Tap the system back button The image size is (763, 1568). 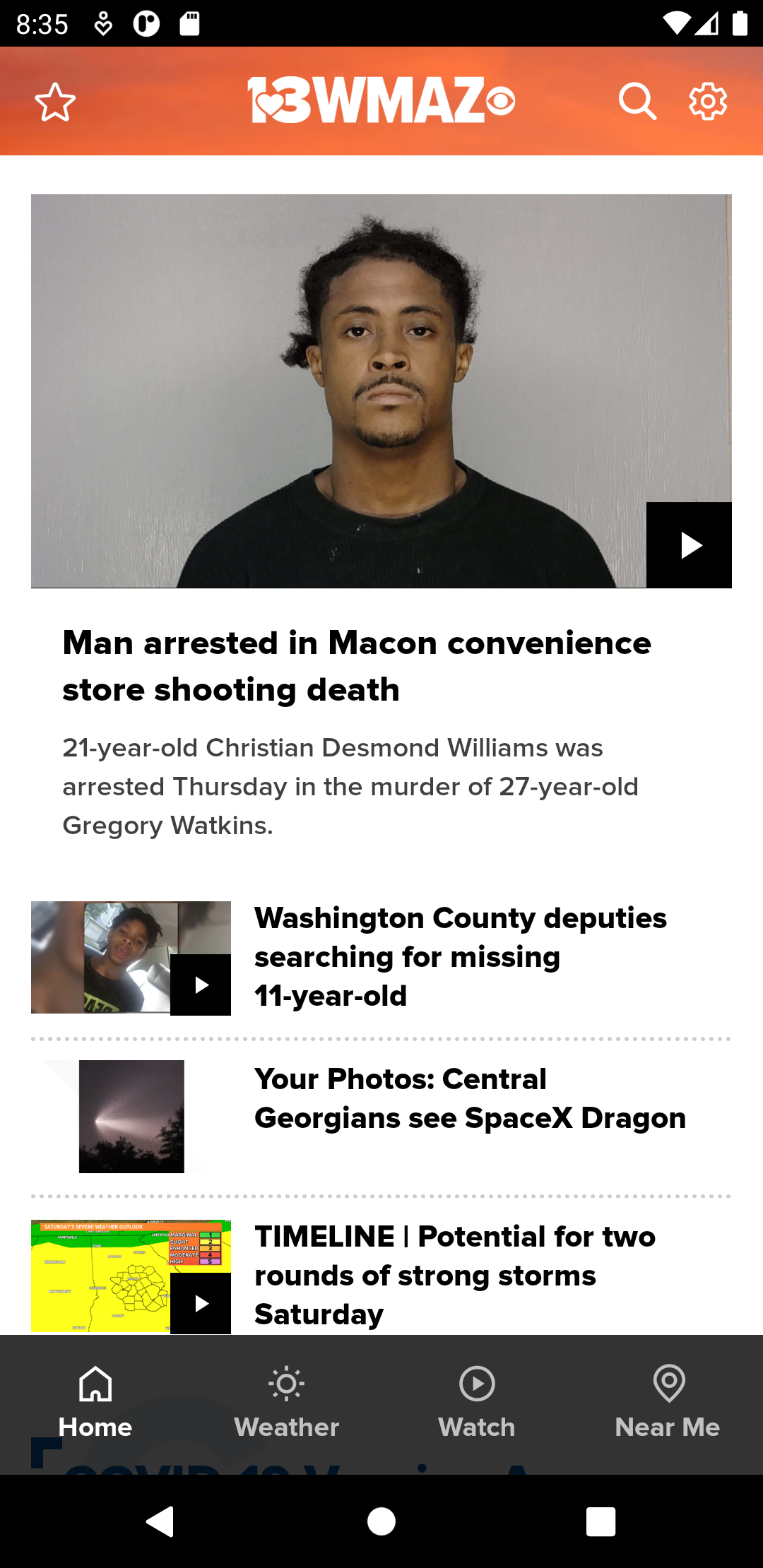[161, 1521]
